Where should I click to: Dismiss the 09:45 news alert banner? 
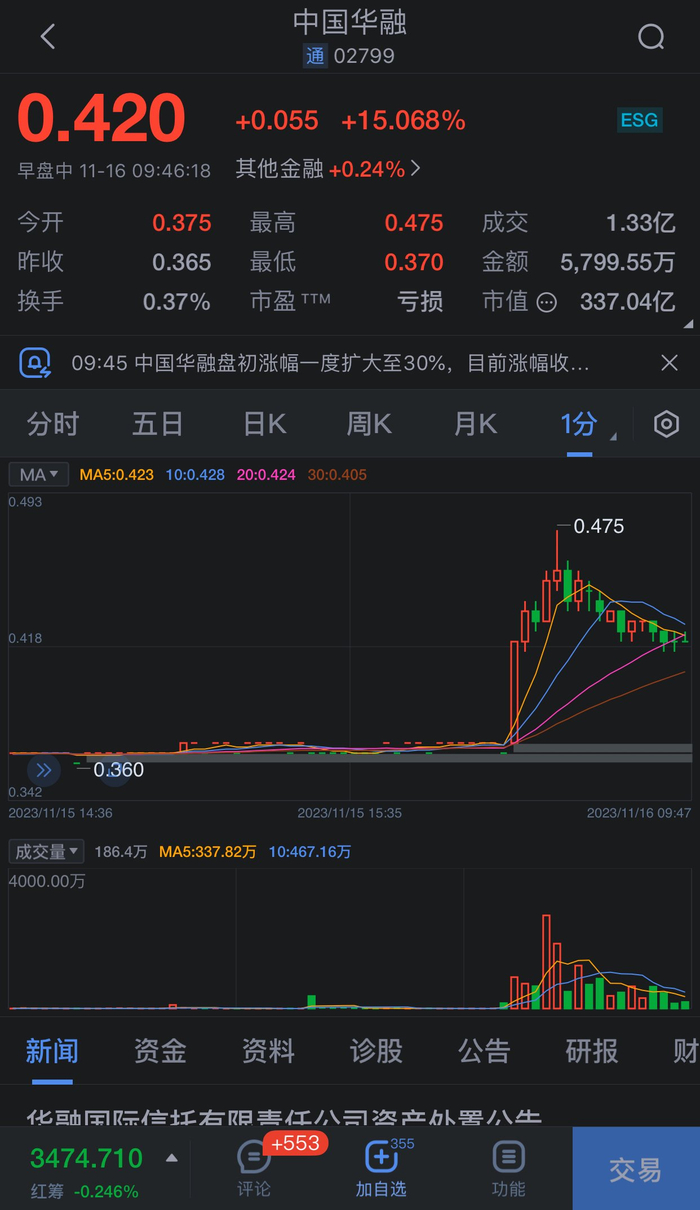coord(669,363)
